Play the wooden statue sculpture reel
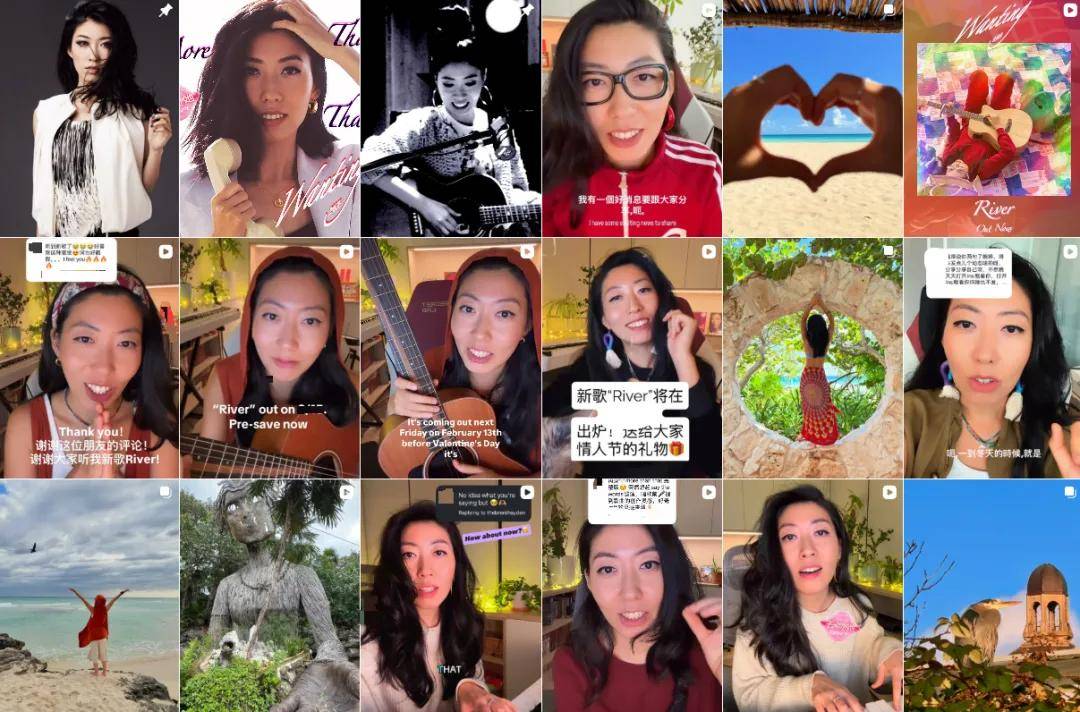1080x712 pixels. tap(269, 596)
